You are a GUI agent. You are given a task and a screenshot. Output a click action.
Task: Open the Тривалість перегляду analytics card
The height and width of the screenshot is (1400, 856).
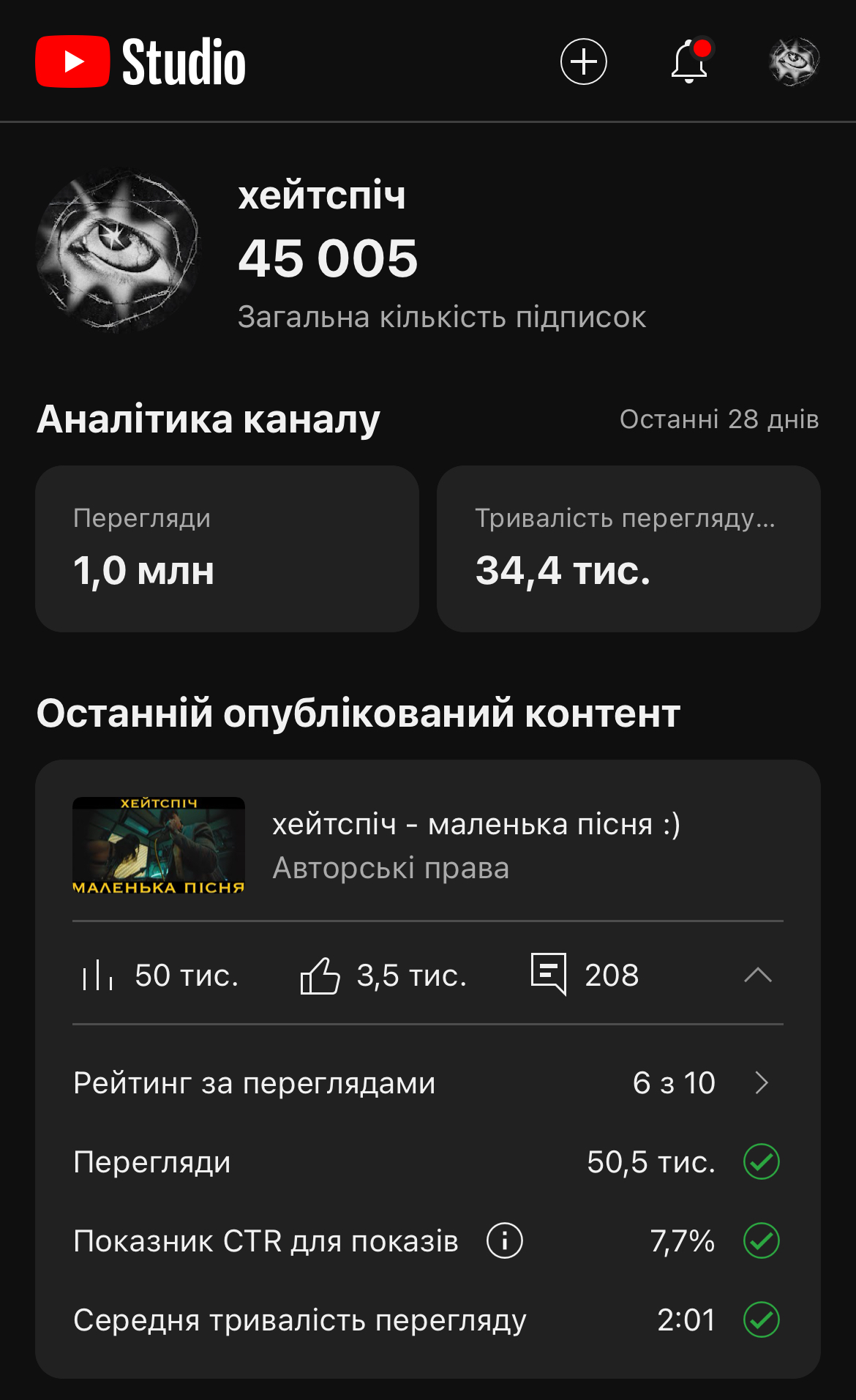(x=628, y=549)
